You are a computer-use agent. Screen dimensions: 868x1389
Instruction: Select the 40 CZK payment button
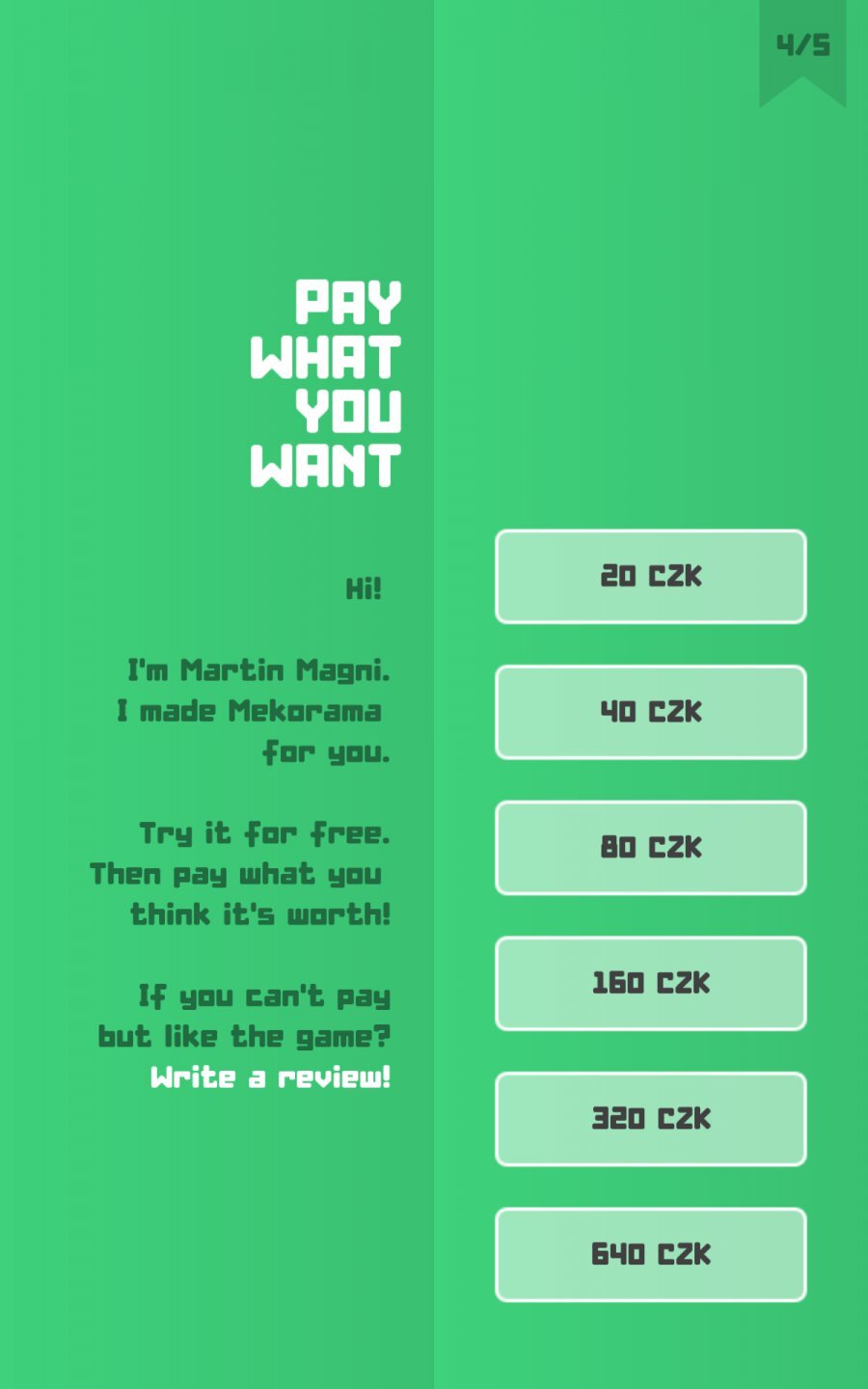click(651, 712)
